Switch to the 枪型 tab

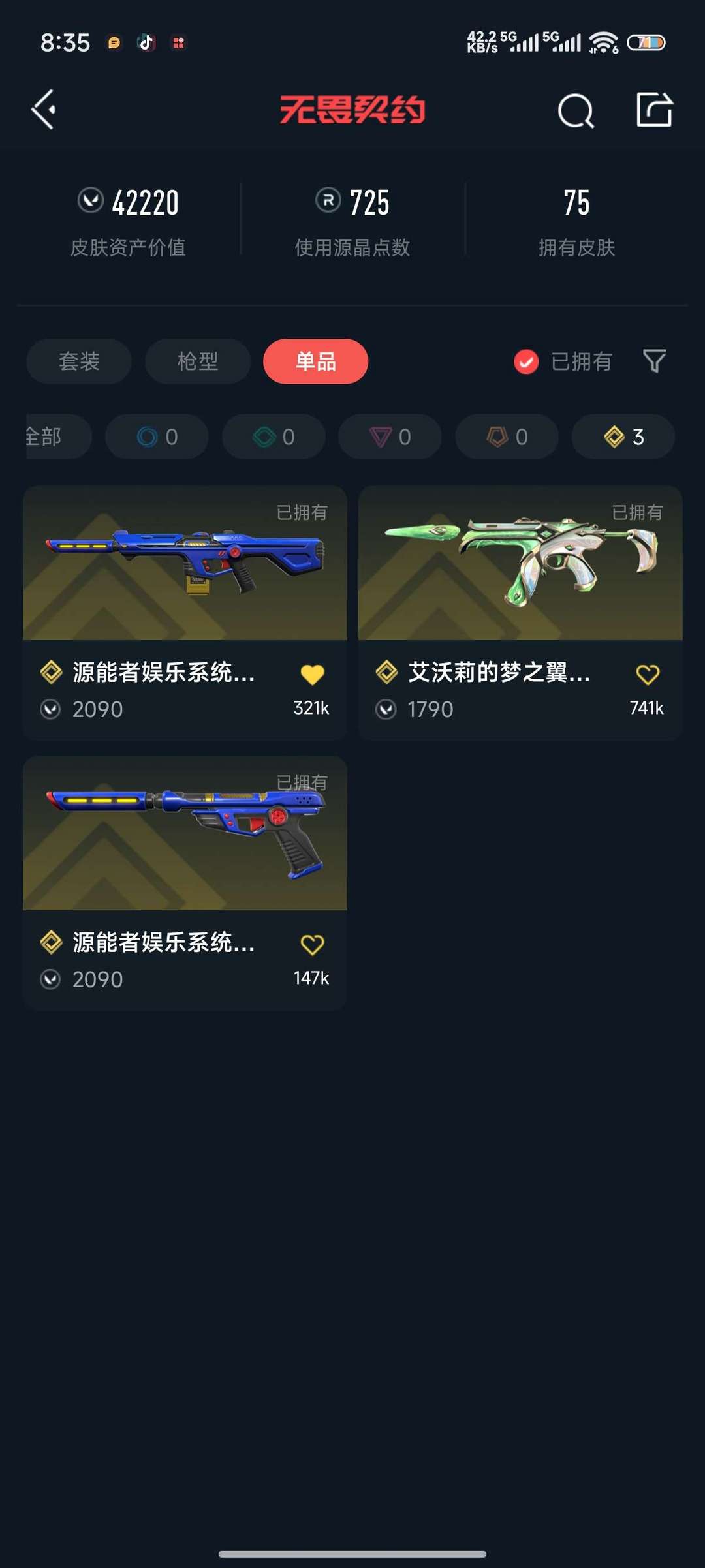pos(197,361)
